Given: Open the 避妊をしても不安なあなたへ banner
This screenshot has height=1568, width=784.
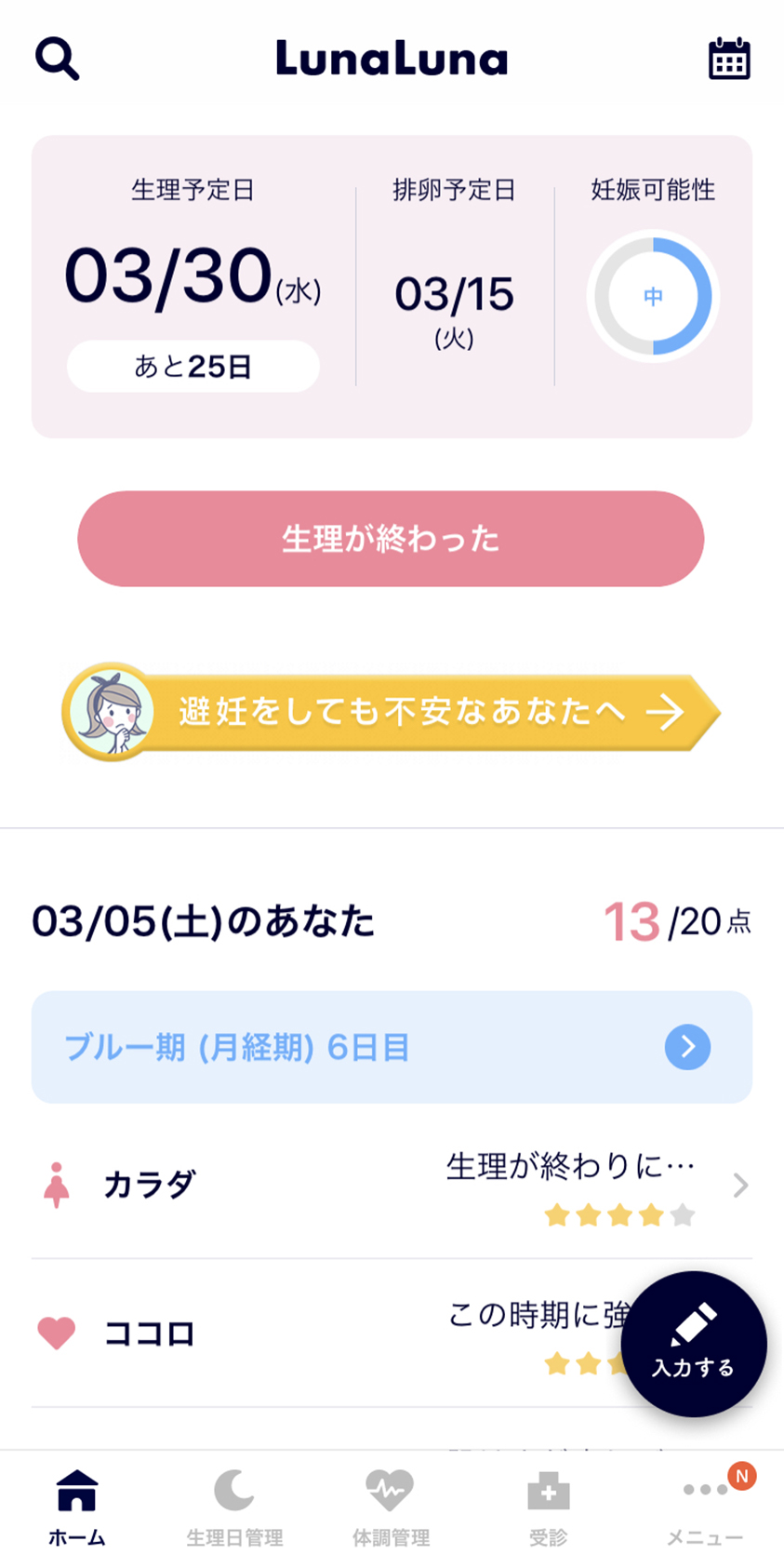Looking at the screenshot, I should point(391,712).
